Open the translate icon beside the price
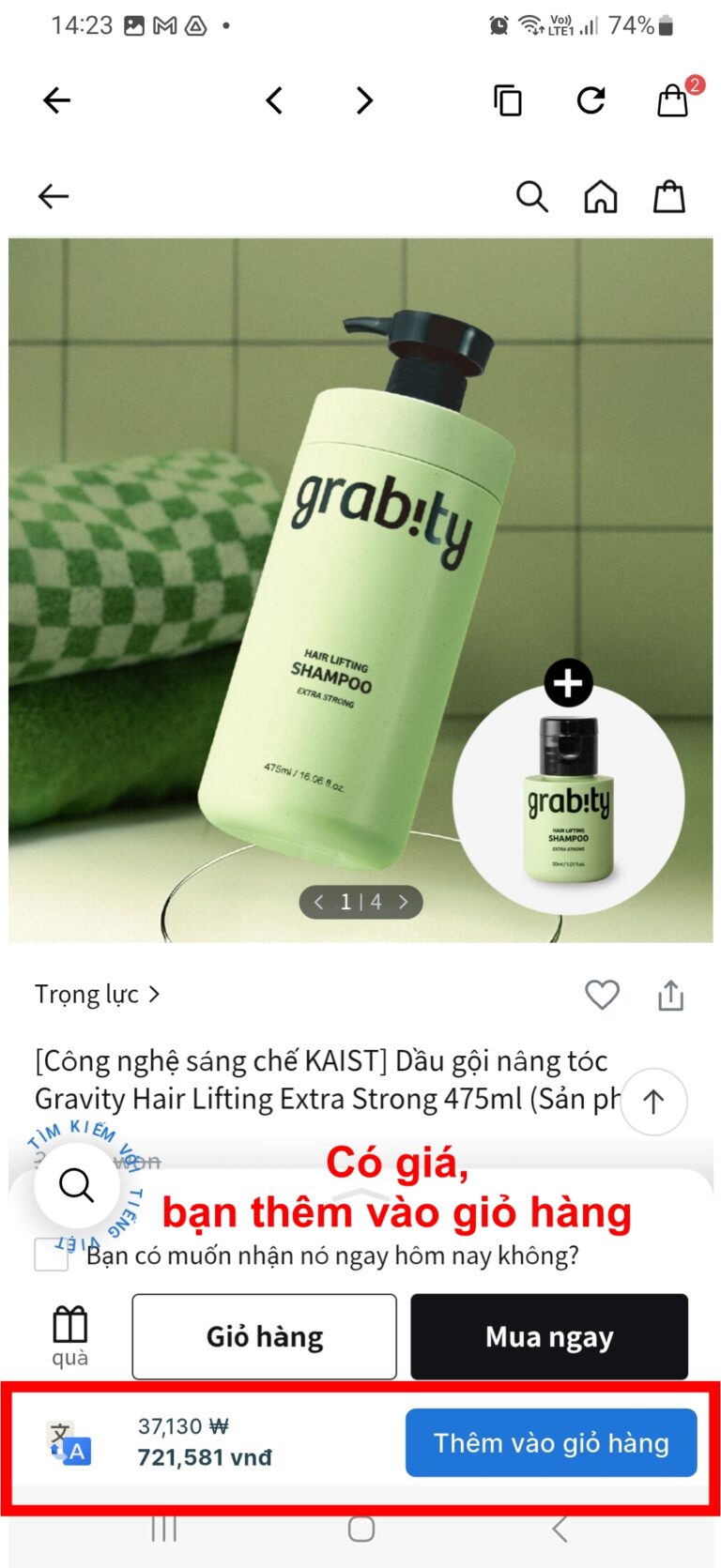Image resolution: width=721 pixels, height=1568 pixels. [x=69, y=1443]
